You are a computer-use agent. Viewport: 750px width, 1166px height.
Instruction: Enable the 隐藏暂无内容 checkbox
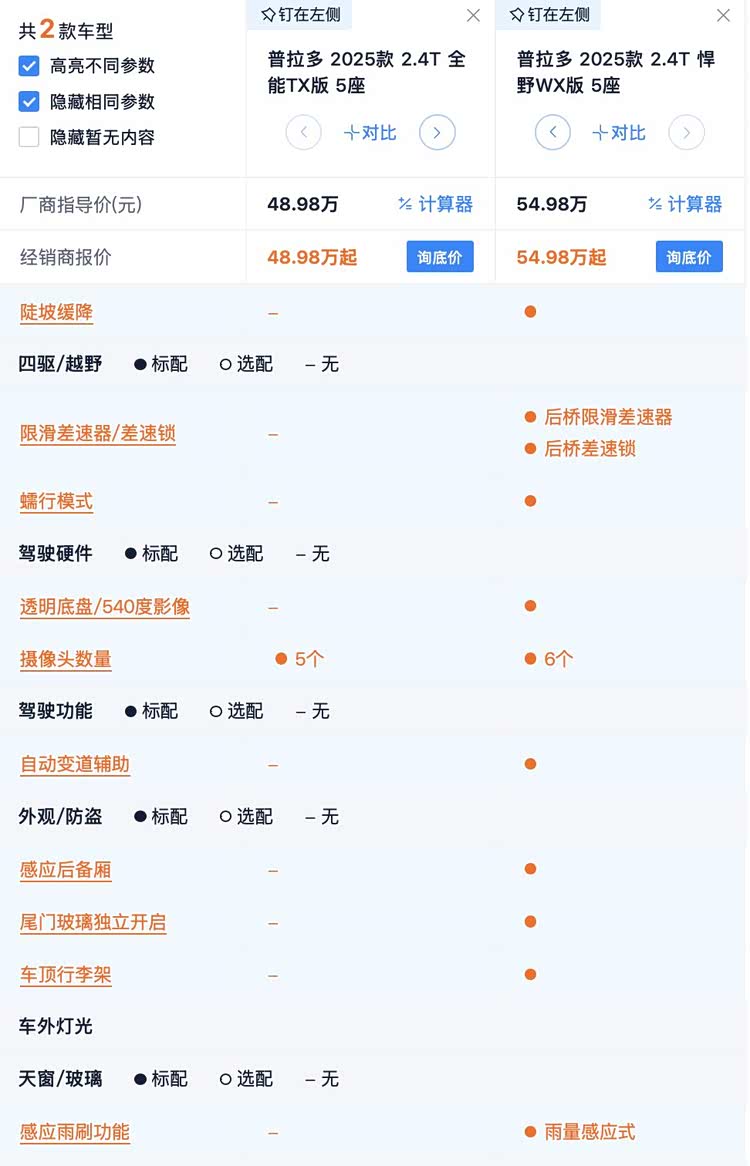tap(29, 138)
